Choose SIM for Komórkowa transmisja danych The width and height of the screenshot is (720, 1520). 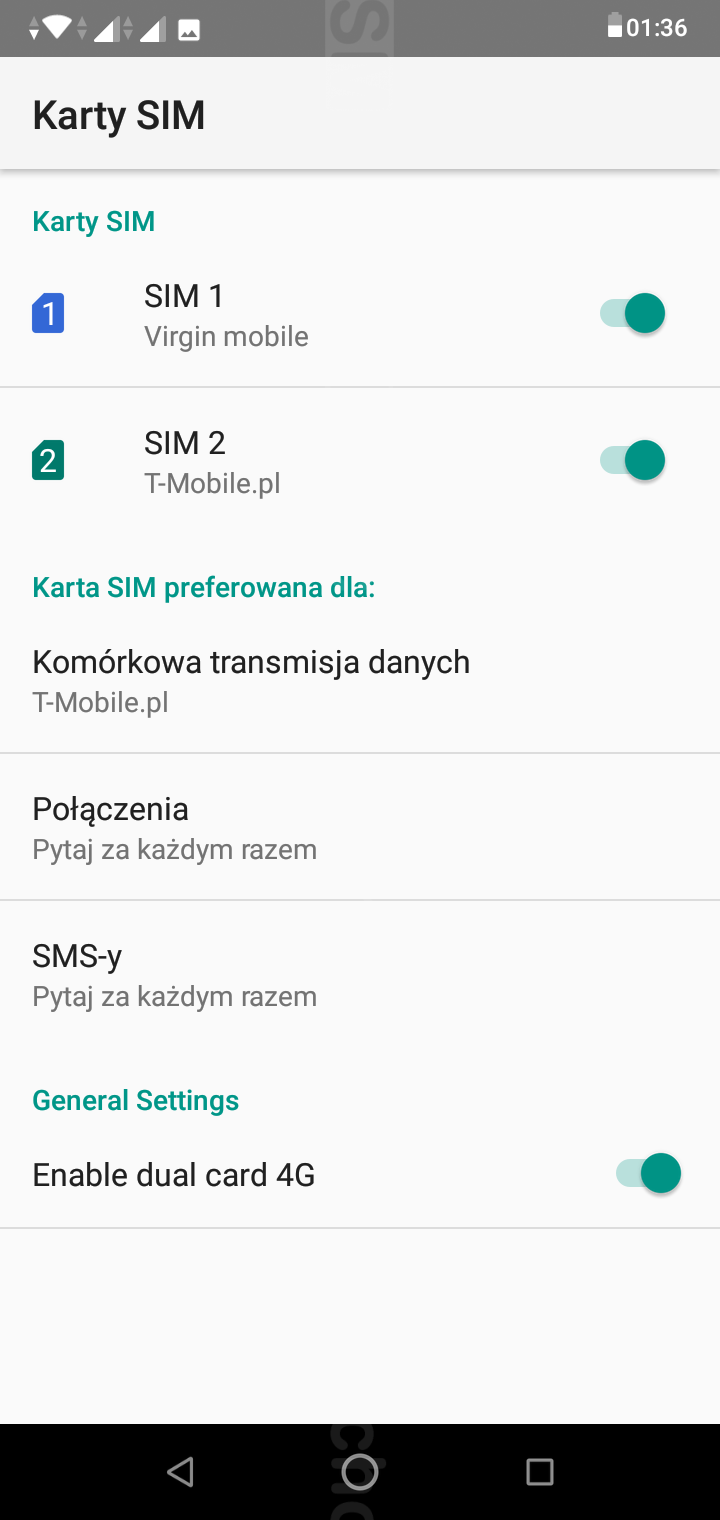click(251, 680)
